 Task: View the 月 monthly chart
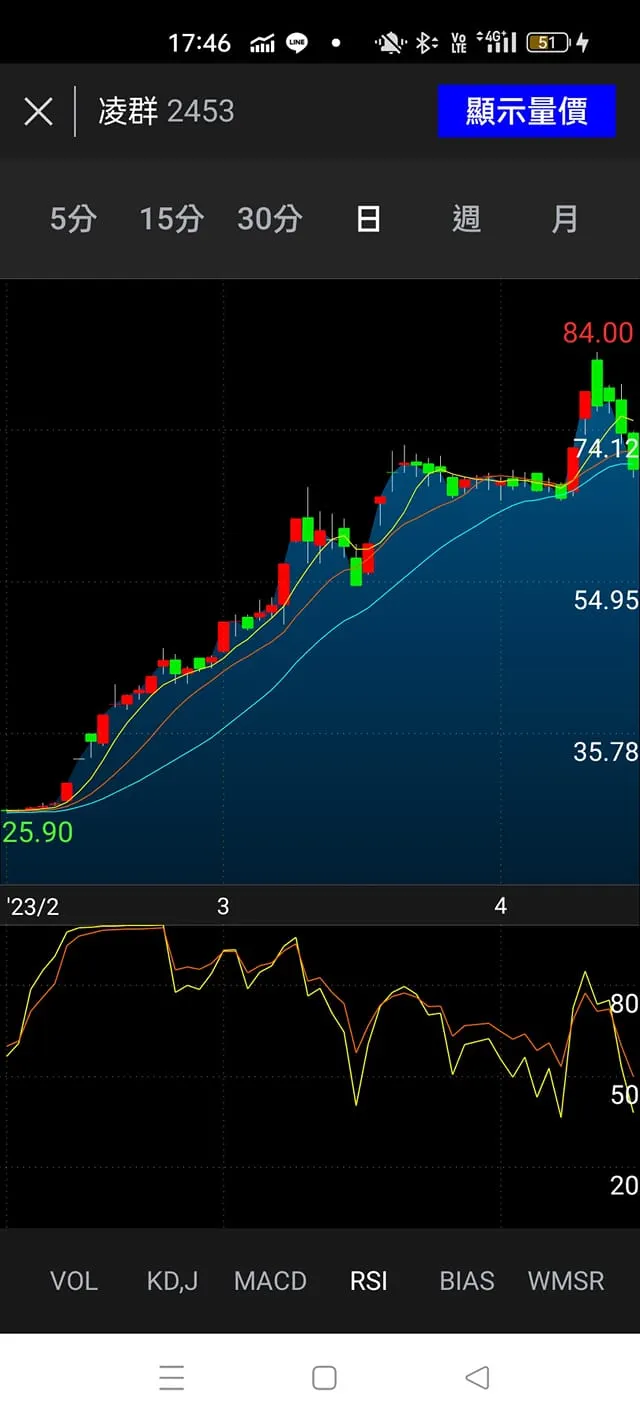click(564, 218)
